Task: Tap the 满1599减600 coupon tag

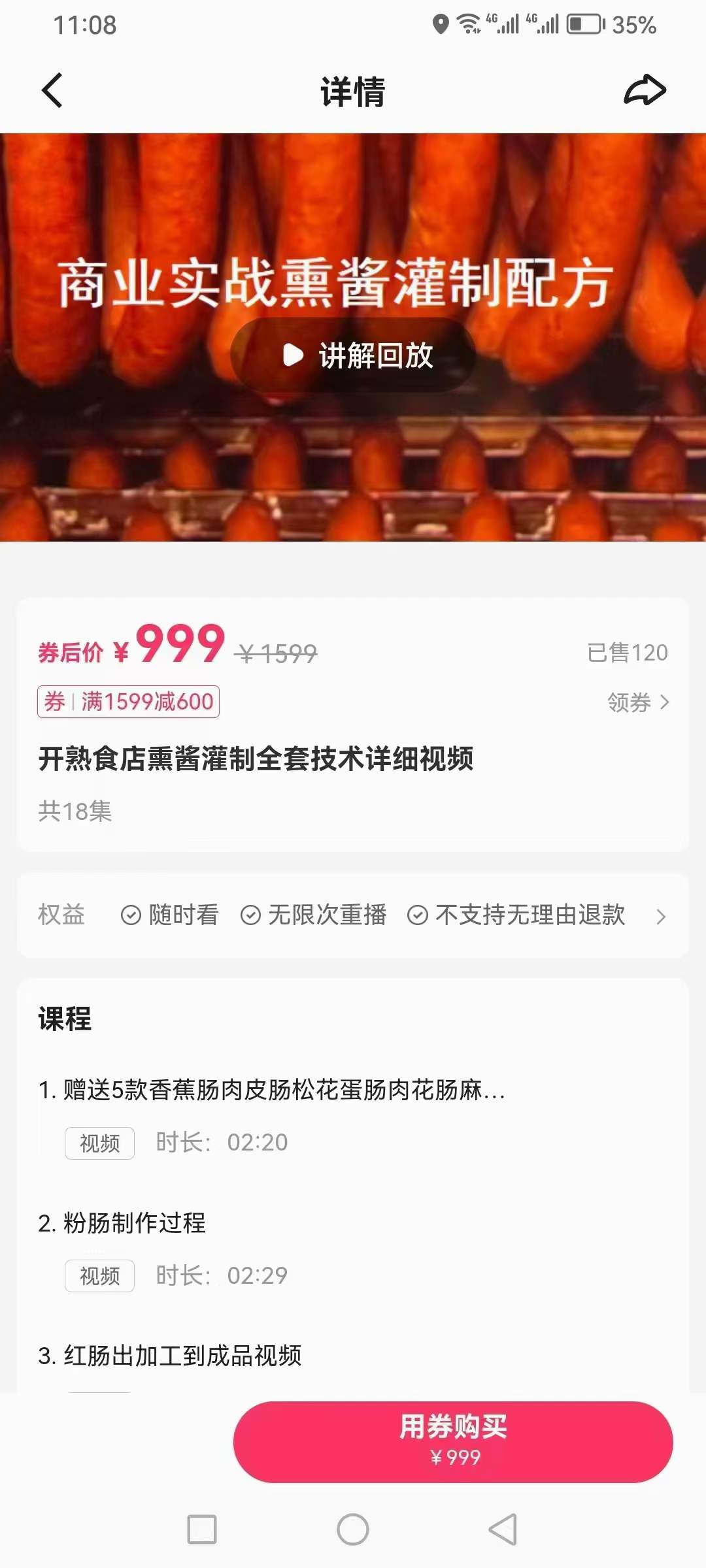Action: pos(128,701)
